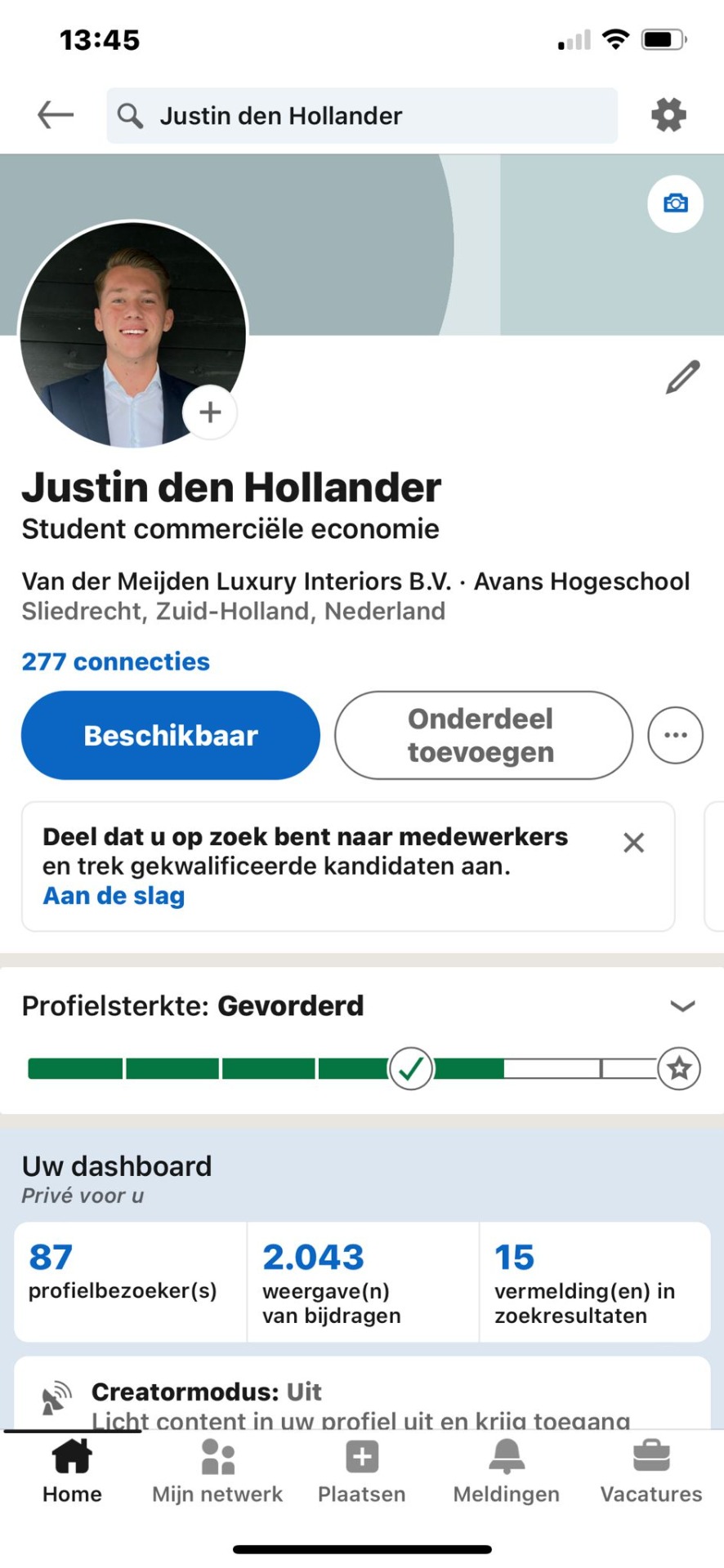Image resolution: width=724 pixels, height=1568 pixels.
Task: Switch to the Mijn netwerk tab
Action: (x=217, y=1472)
